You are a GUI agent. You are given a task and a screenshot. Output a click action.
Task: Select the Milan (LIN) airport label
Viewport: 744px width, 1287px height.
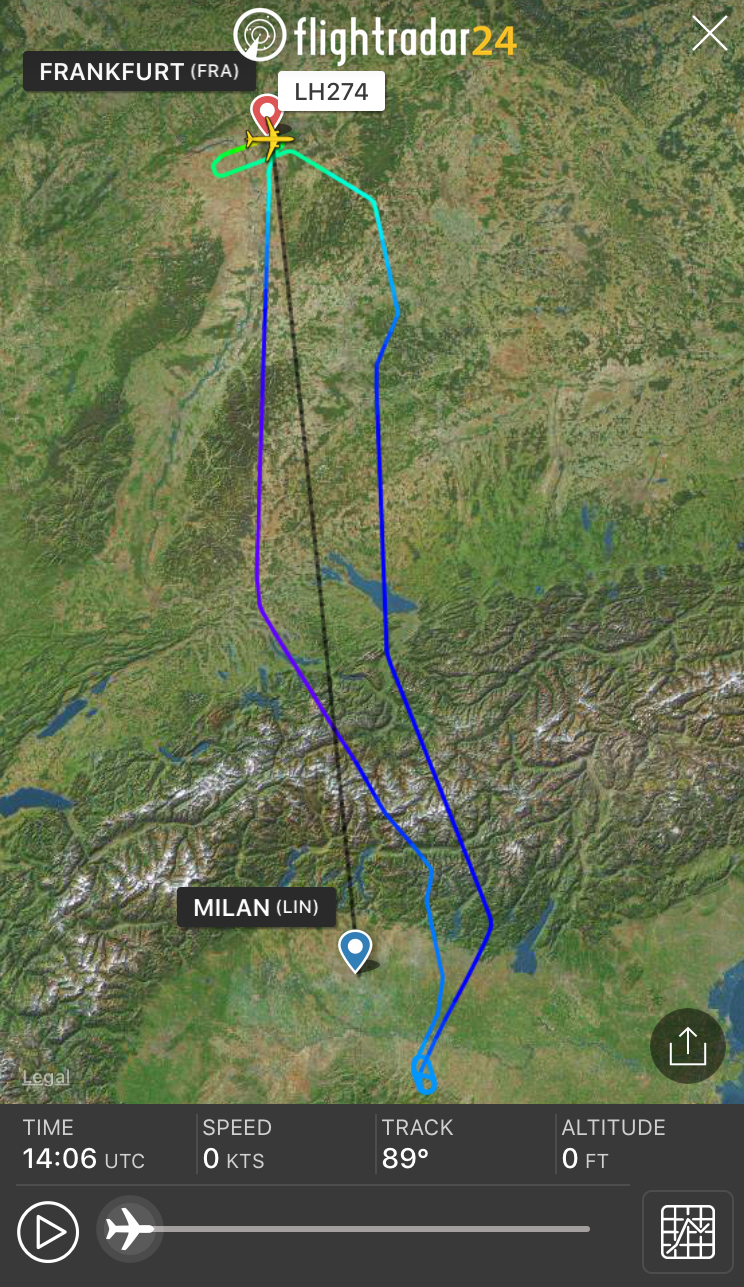tap(256, 908)
